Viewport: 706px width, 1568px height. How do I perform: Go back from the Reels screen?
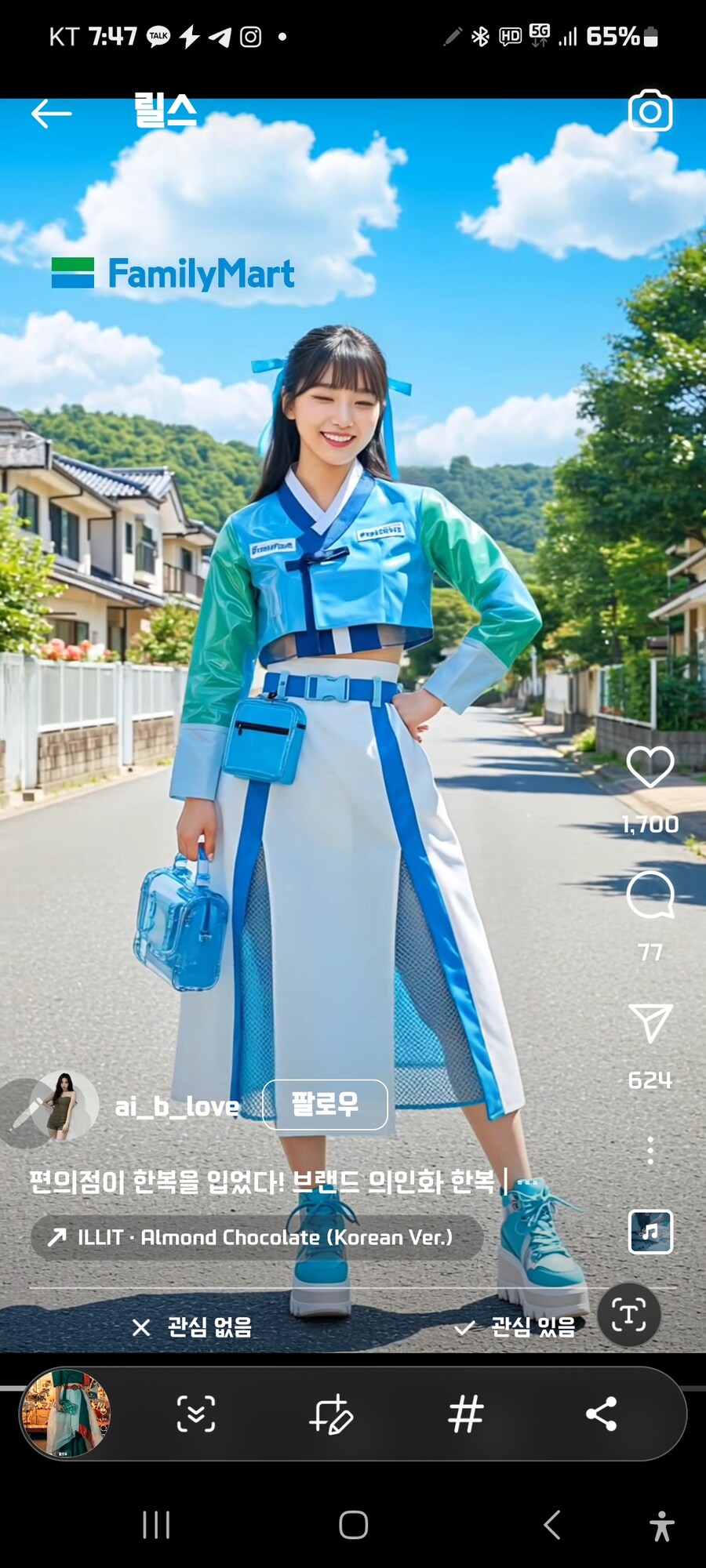point(51,114)
